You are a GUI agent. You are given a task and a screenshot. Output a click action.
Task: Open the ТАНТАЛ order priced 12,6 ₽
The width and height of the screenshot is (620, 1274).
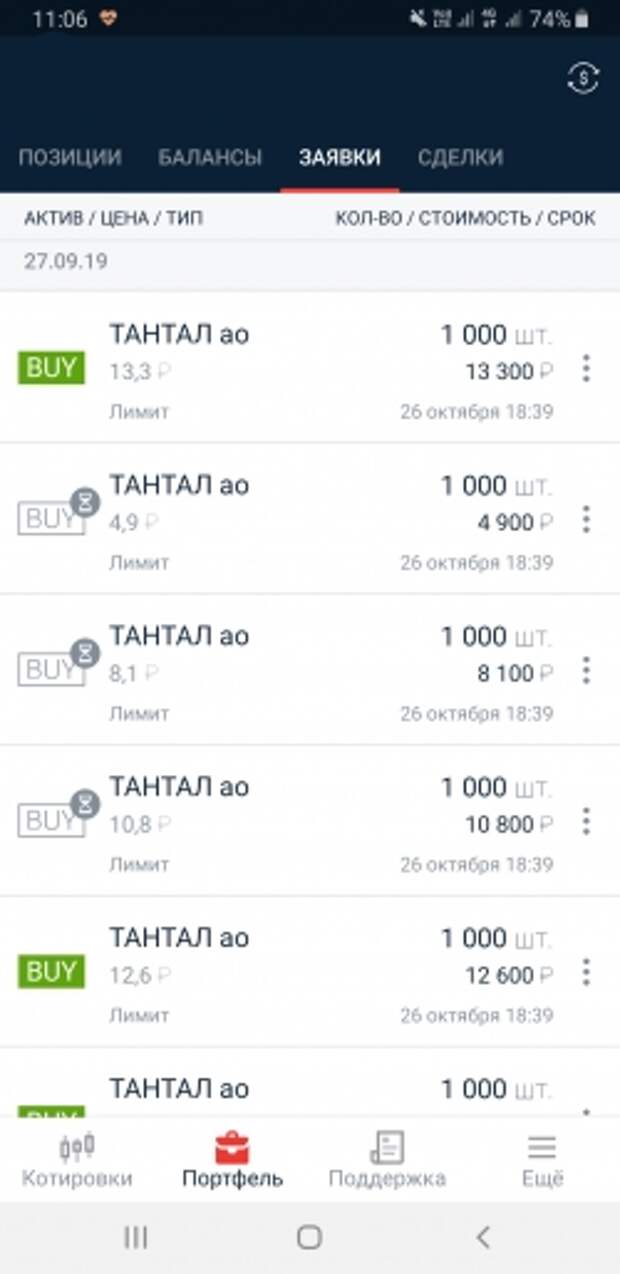(x=300, y=973)
